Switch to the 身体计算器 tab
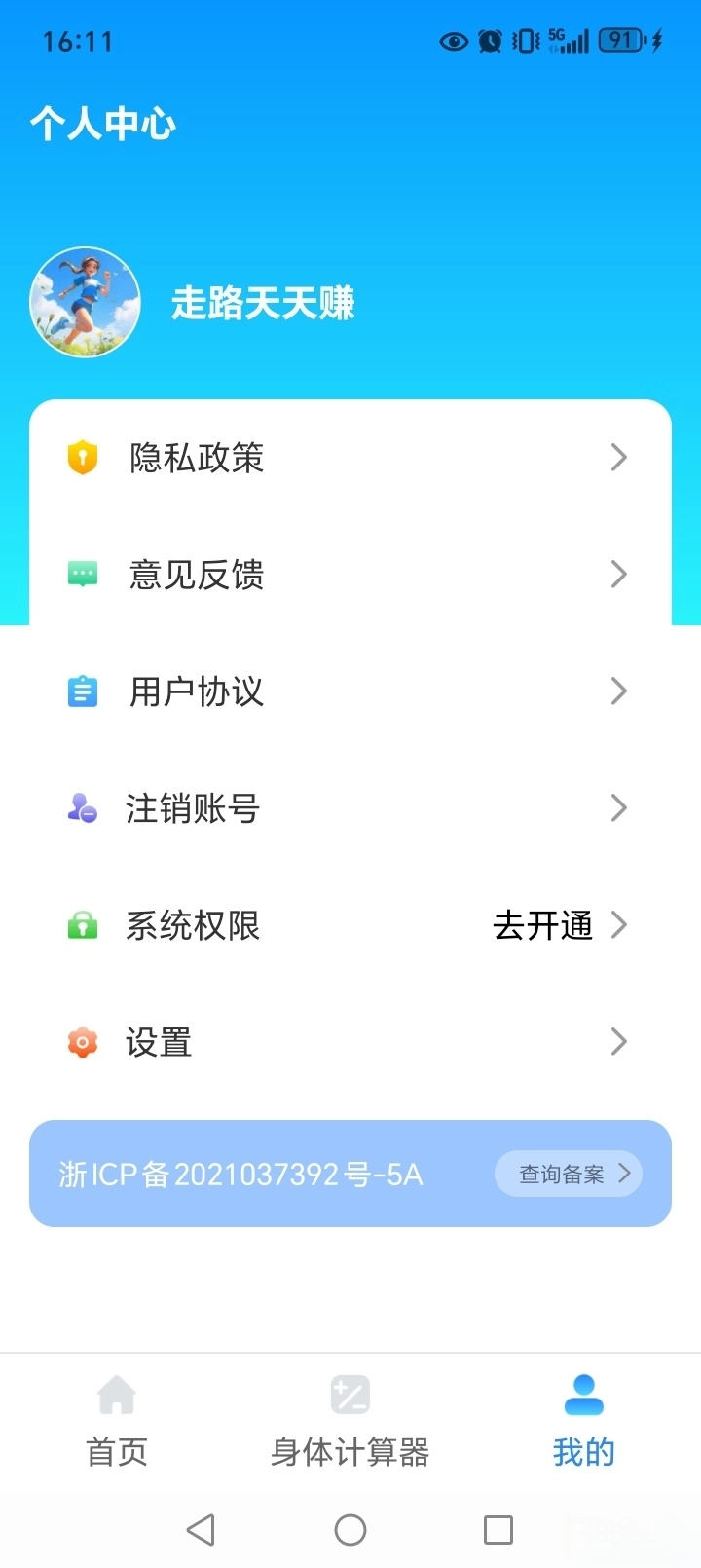The height and width of the screenshot is (1568, 701). tap(350, 1422)
